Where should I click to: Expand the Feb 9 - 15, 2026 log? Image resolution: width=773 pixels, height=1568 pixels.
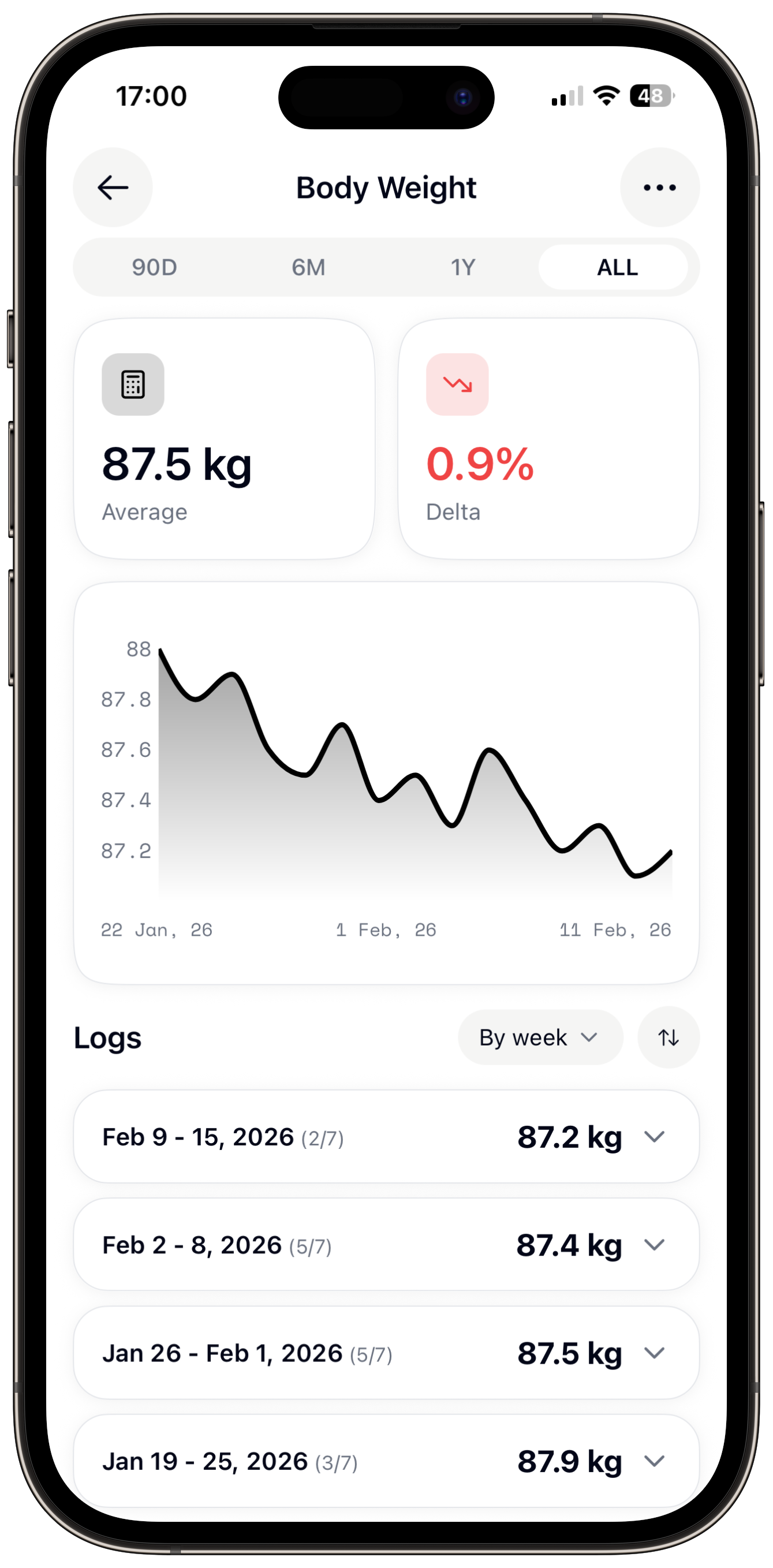click(x=653, y=1136)
